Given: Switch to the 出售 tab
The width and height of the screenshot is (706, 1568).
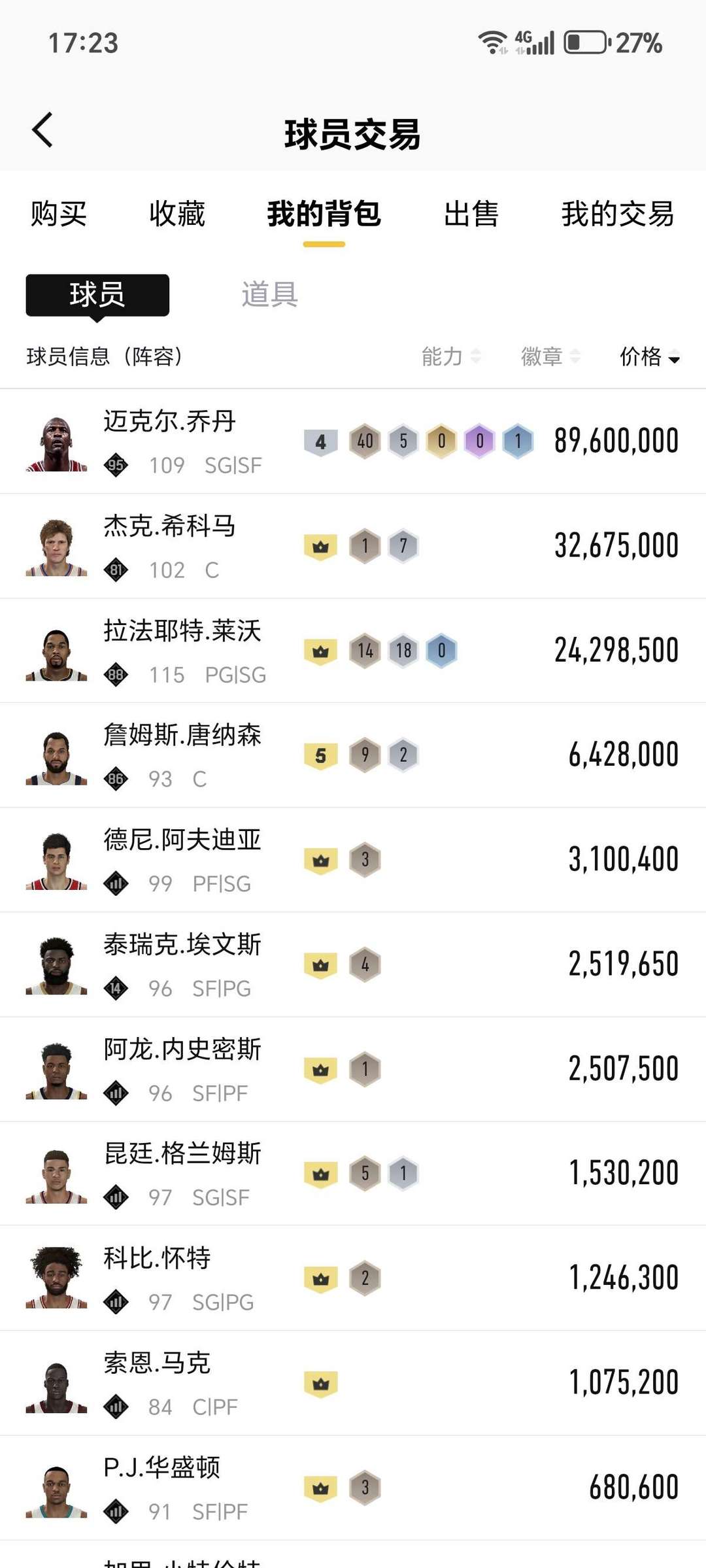Looking at the screenshot, I should pyautogui.click(x=471, y=214).
